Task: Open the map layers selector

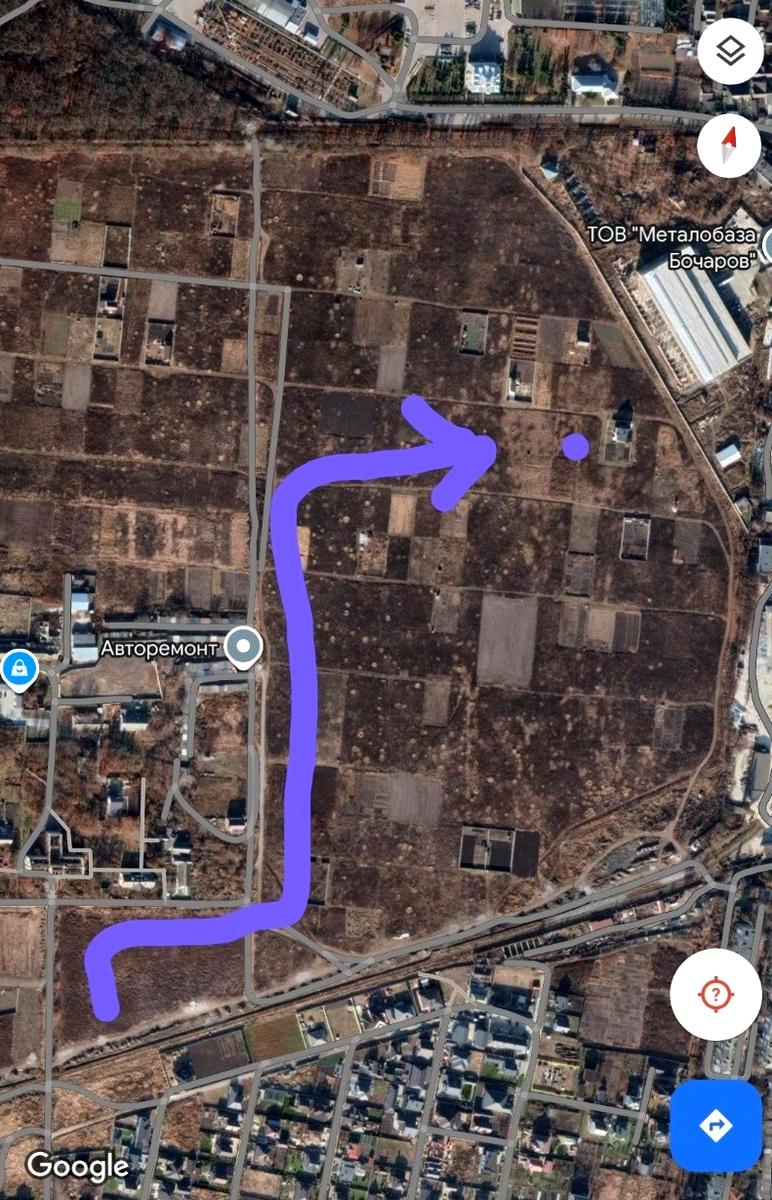Action: click(730, 51)
